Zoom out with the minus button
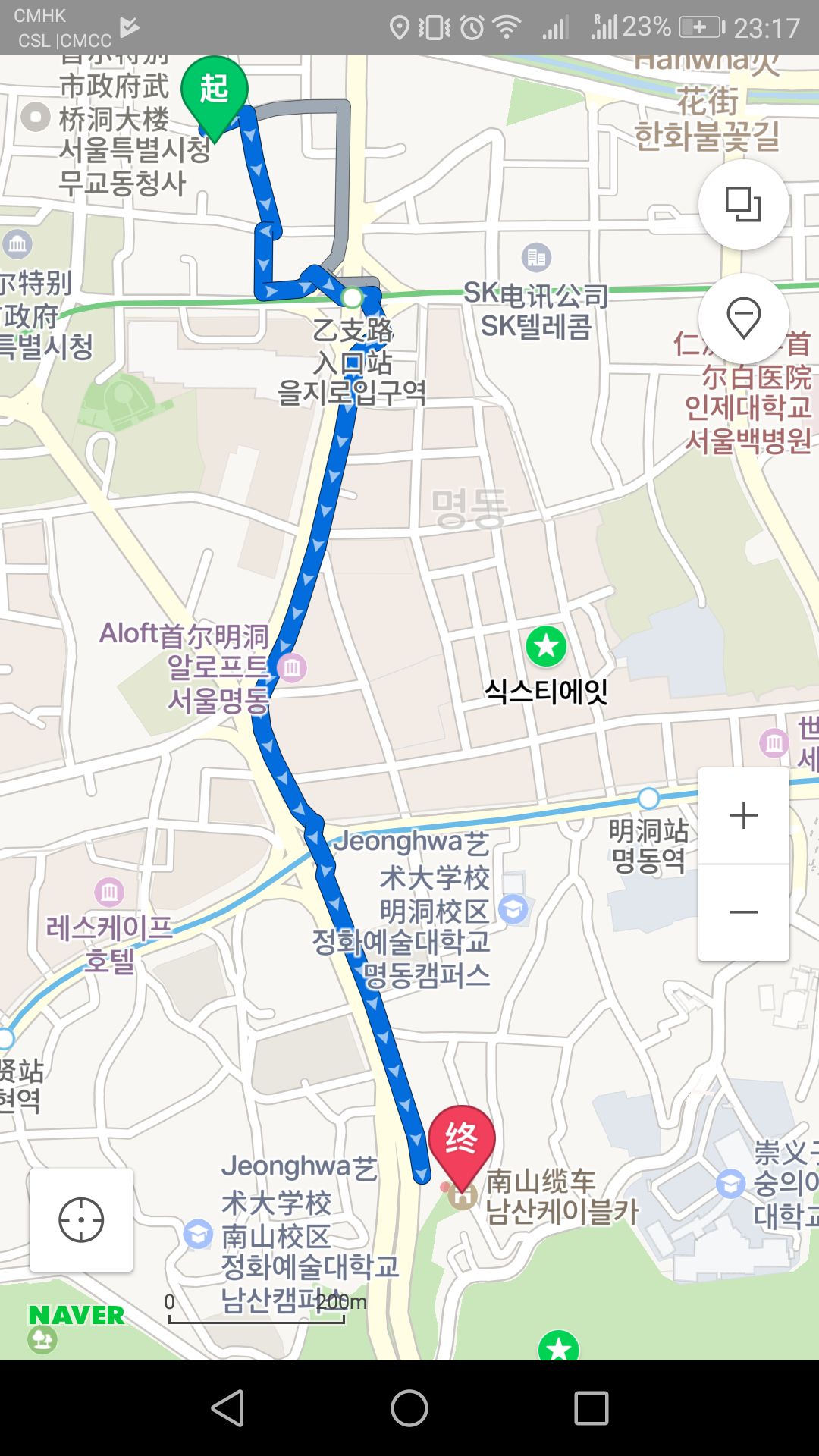Image resolution: width=819 pixels, height=1456 pixels. [x=743, y=912]
